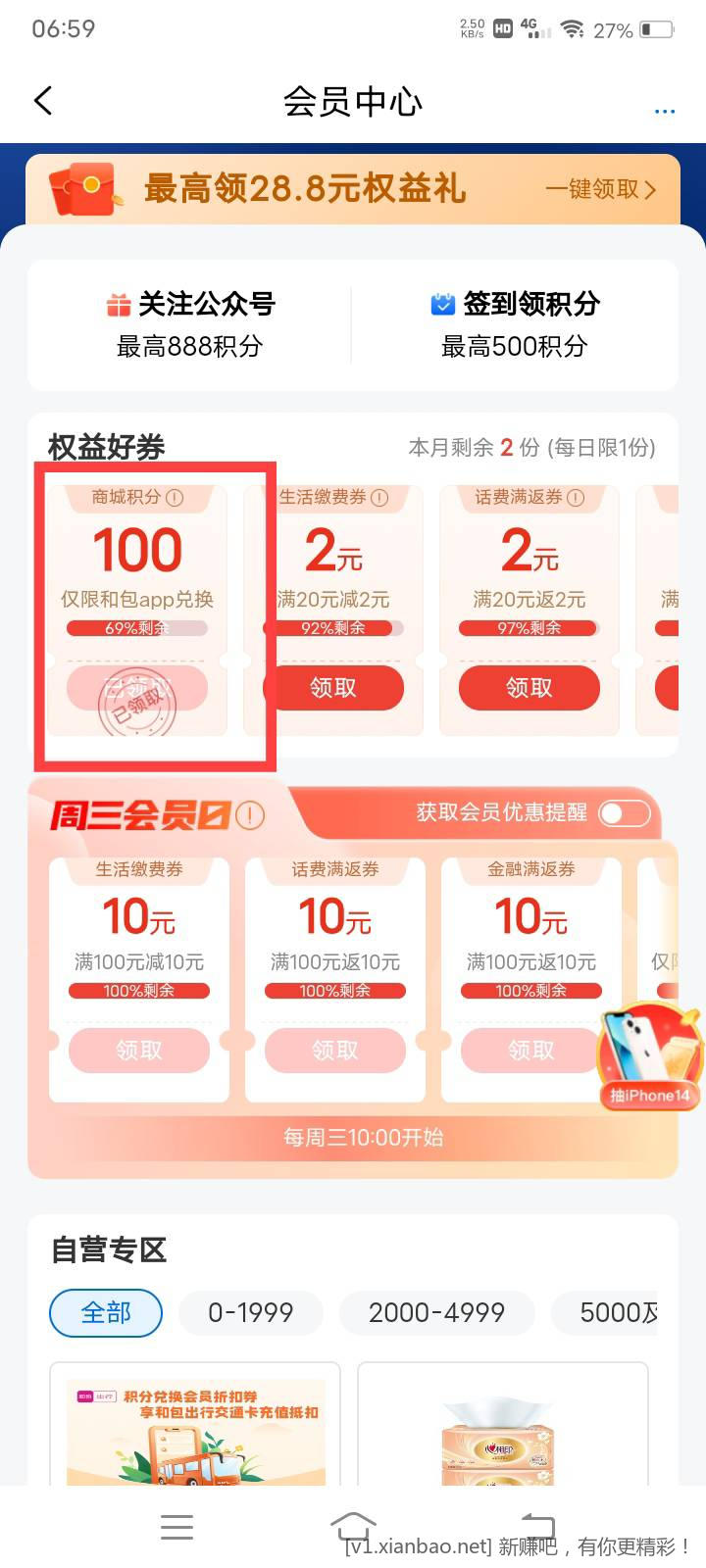706x1568 pixels.
Task: Open the three-dot overflow menu
Action: [664, 111]
